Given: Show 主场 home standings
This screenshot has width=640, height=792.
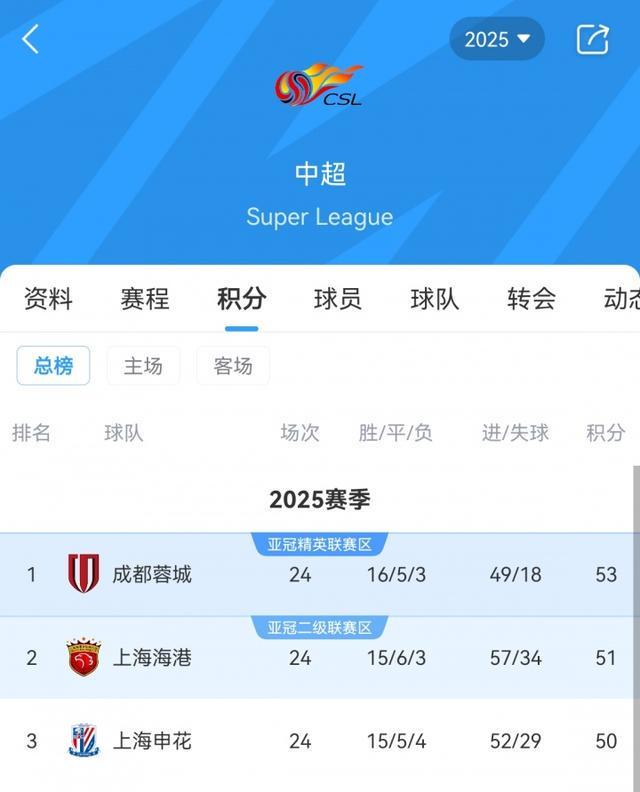Looking at the screenshot, I should click(x=143, y=366).
